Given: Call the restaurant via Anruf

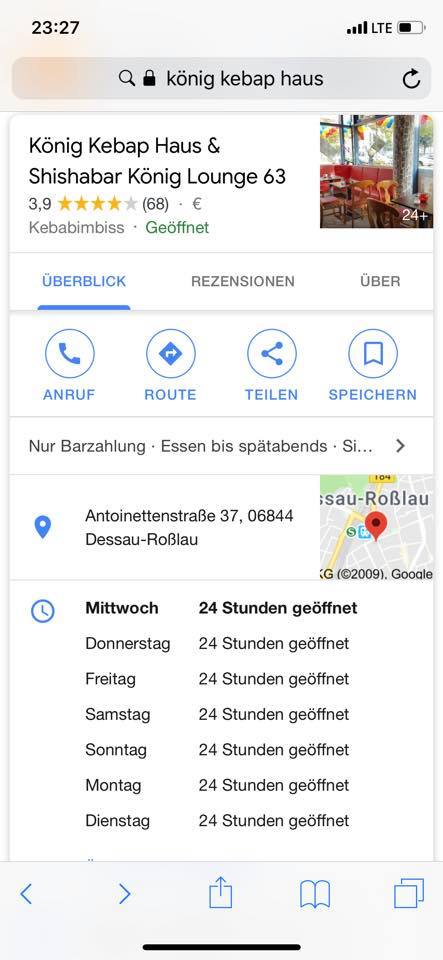Looking at the screenshot, I should point(69,366).
